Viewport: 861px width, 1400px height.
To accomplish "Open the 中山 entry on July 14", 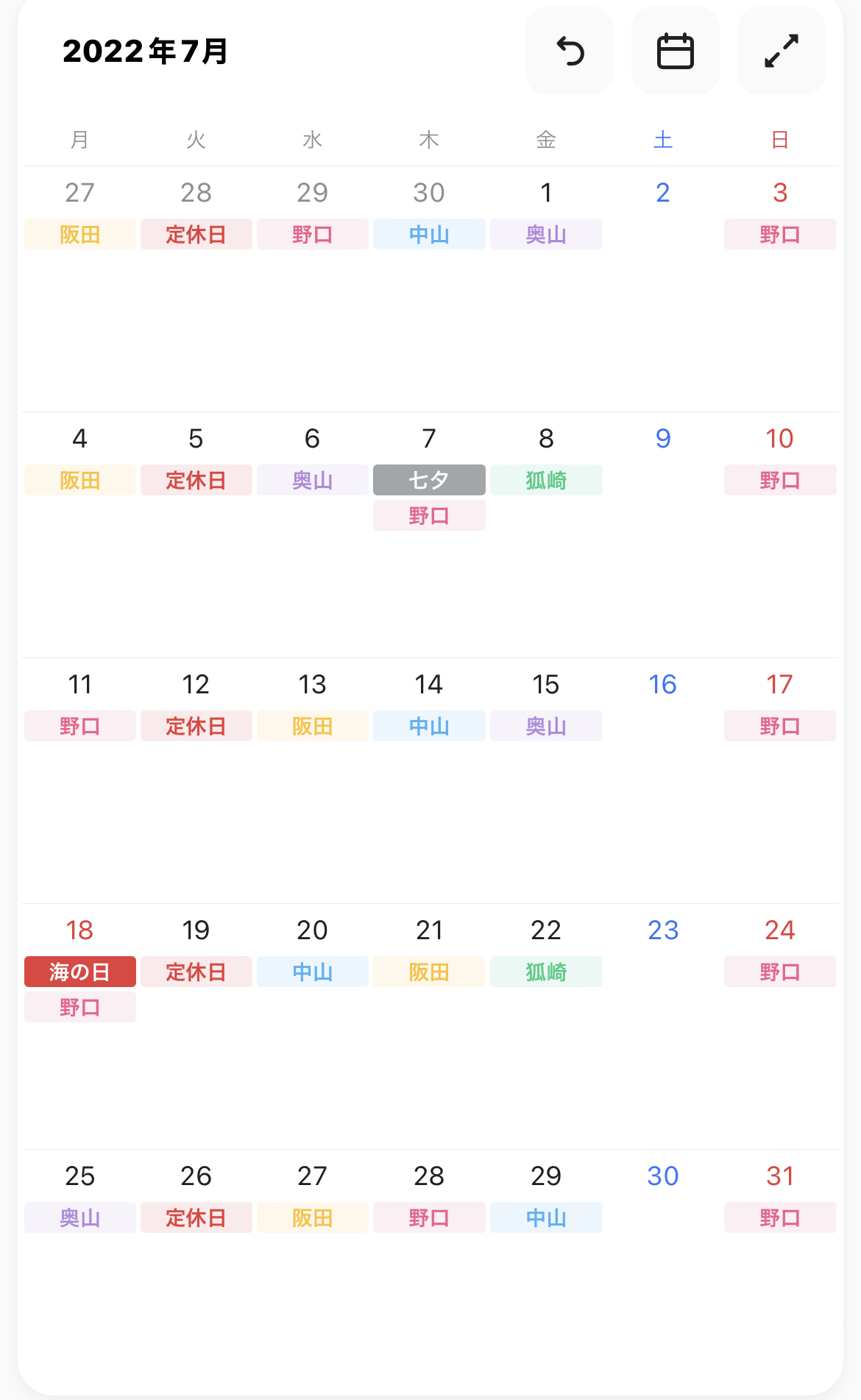I will pyautogui.click(x=429, y=726).
